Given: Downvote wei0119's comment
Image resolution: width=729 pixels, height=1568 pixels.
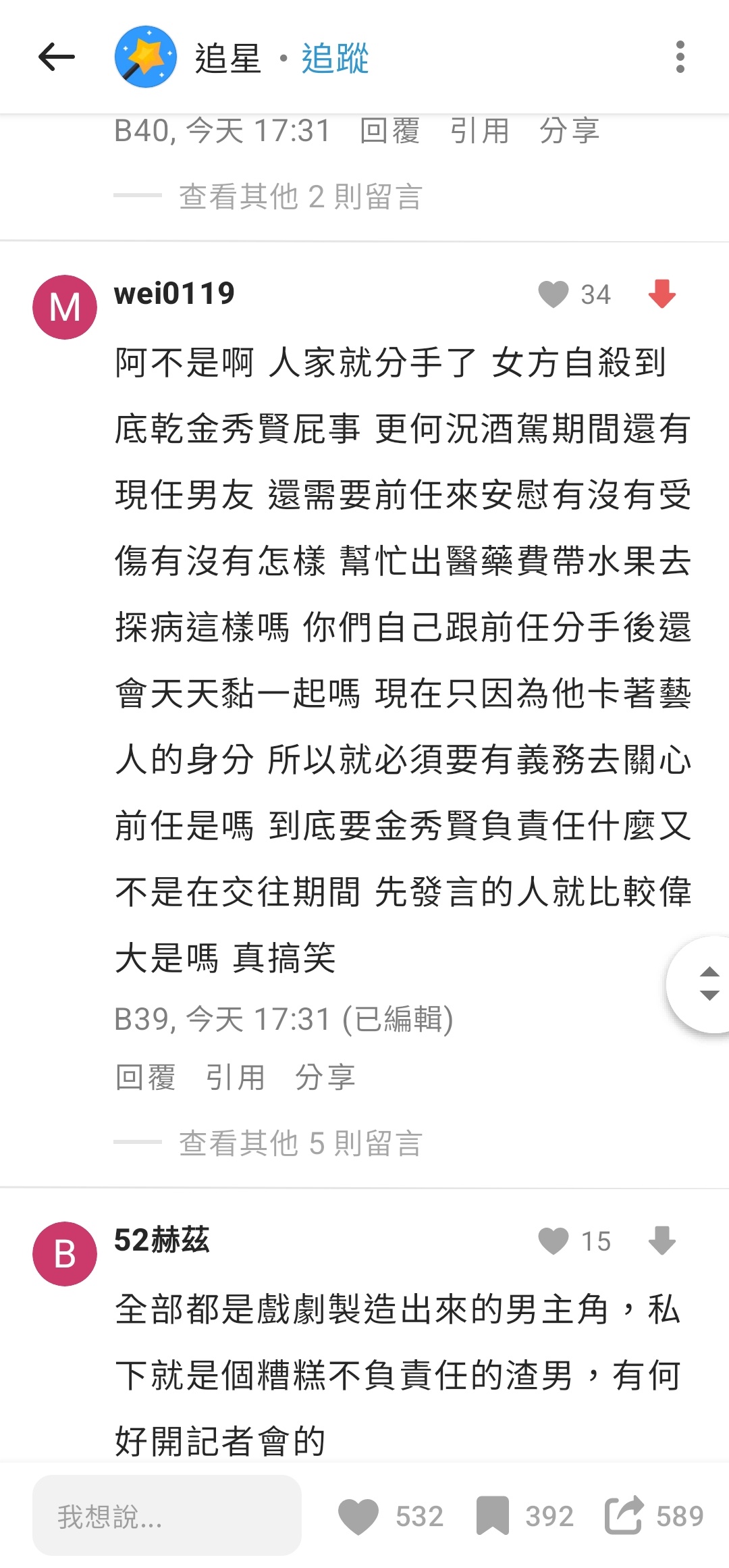Looking at the screenshot, I should tap(662, 294).
